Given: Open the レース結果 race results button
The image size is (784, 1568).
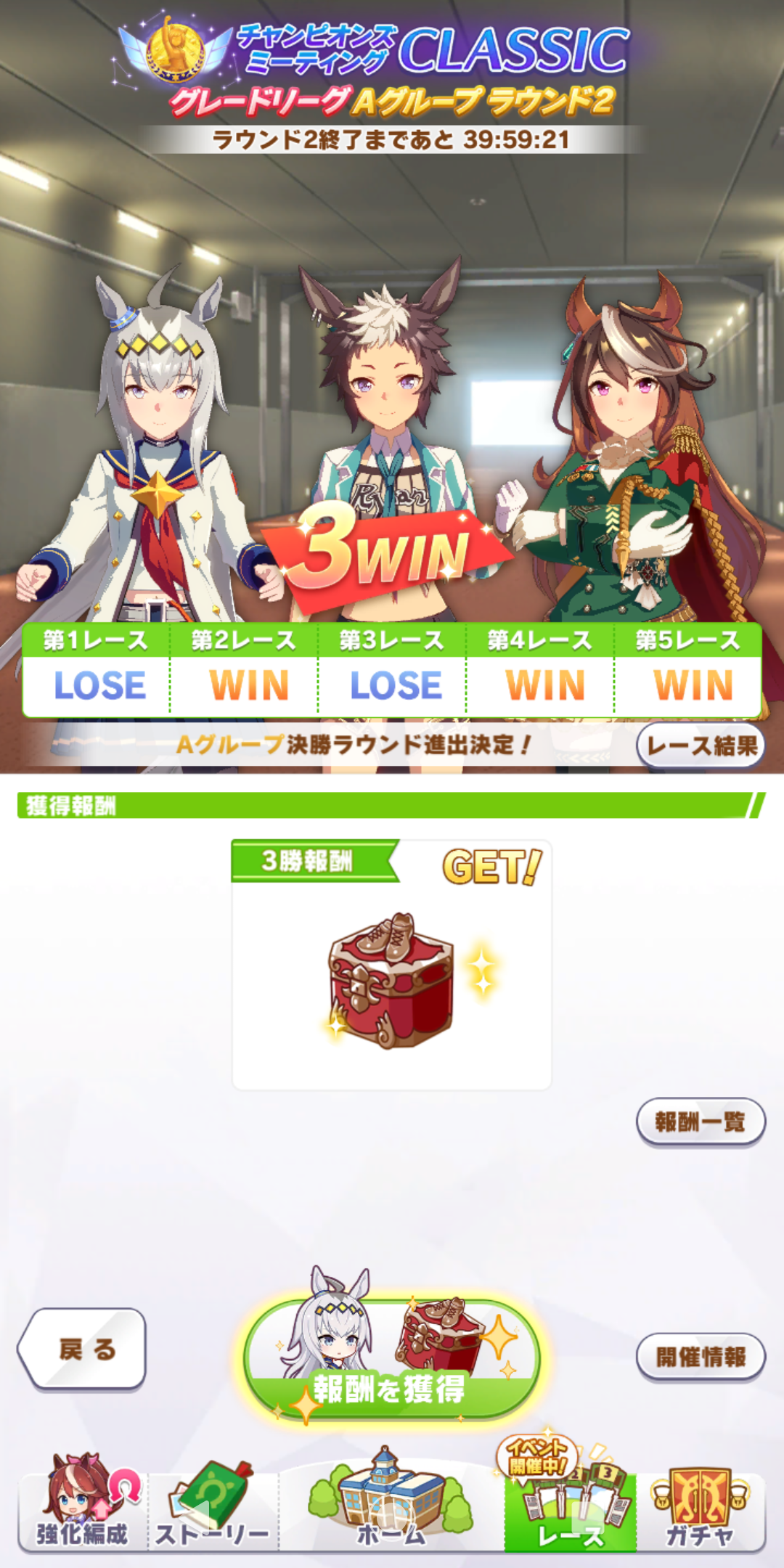Looking at the screenshot, I should click(x=701, y=746).
